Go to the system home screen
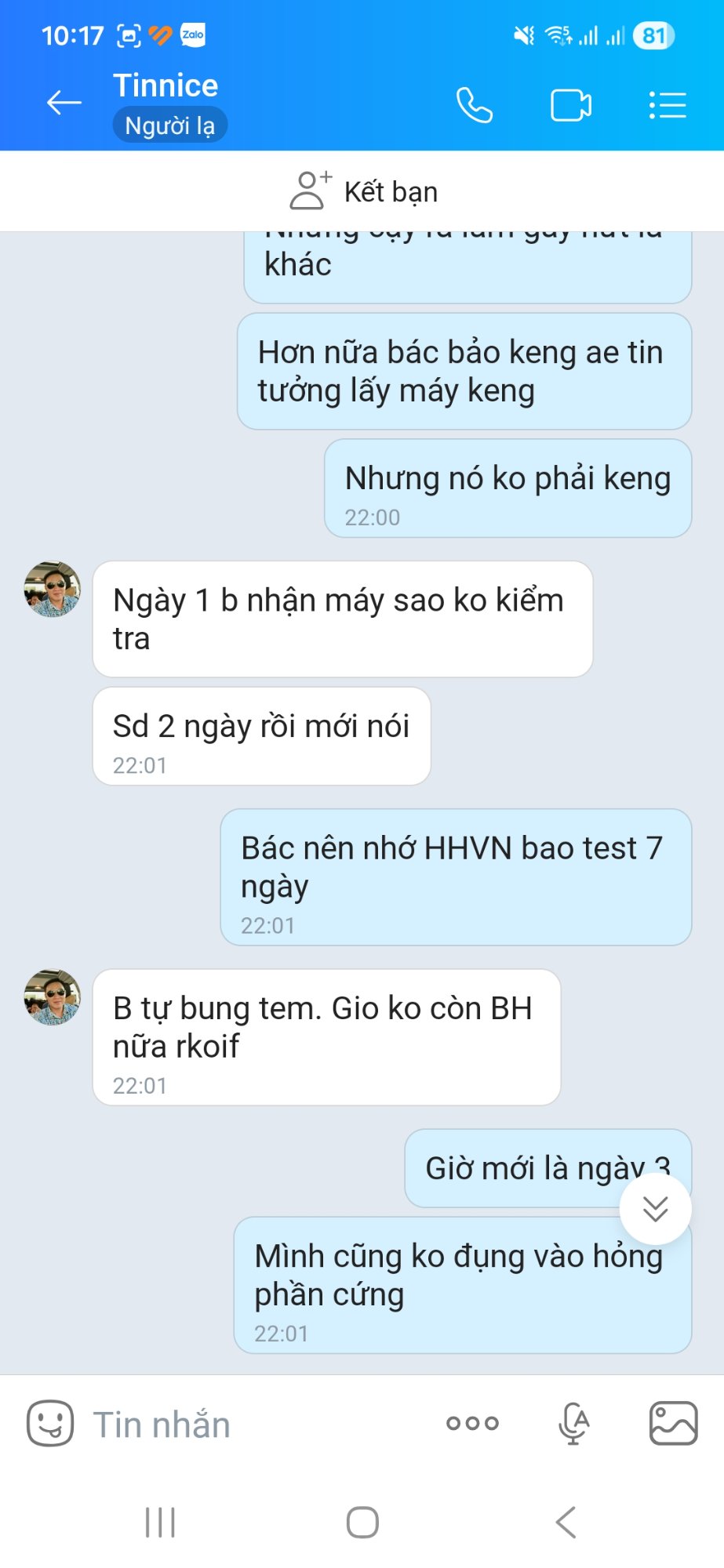 362,1523
